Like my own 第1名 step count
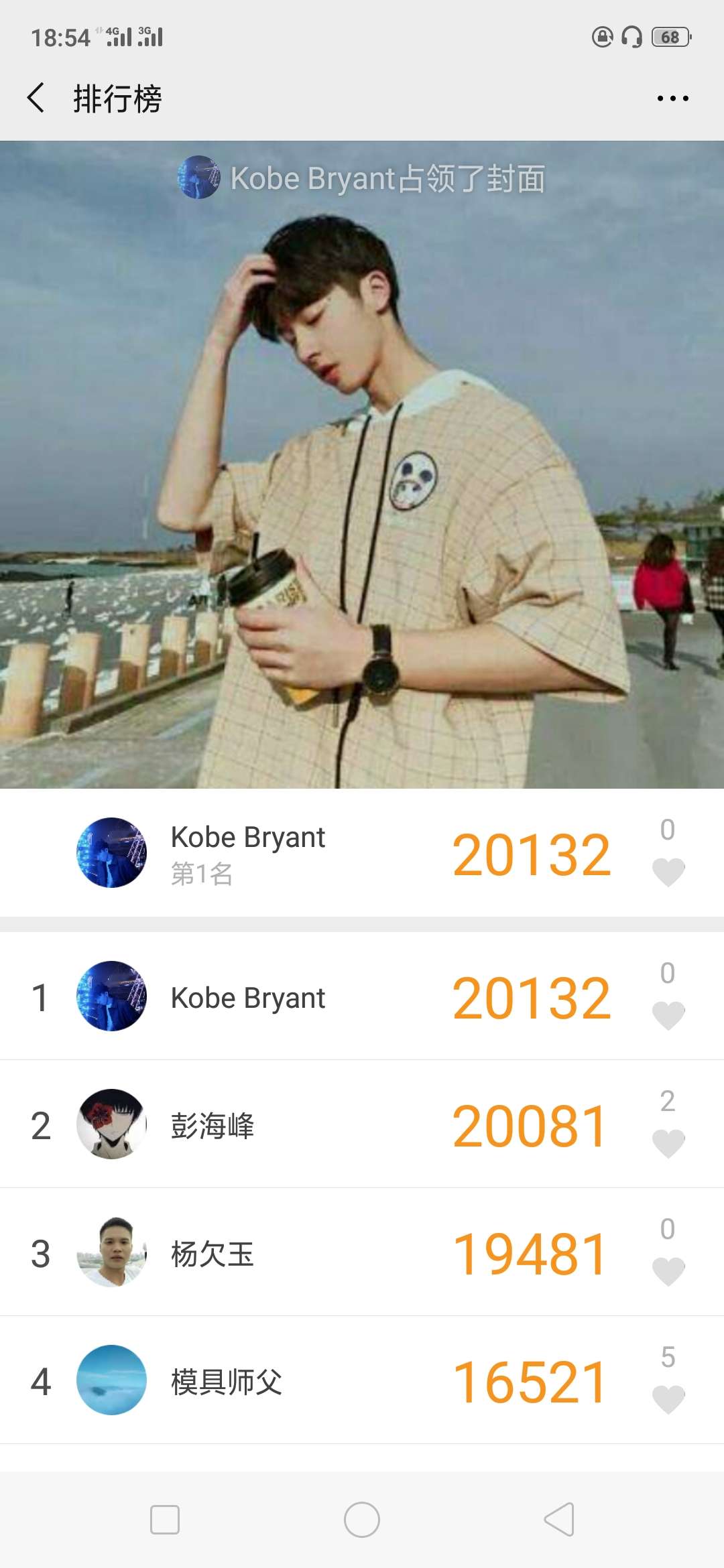The height and width of the screenshot is (1568, 724). tap(668, 872)
